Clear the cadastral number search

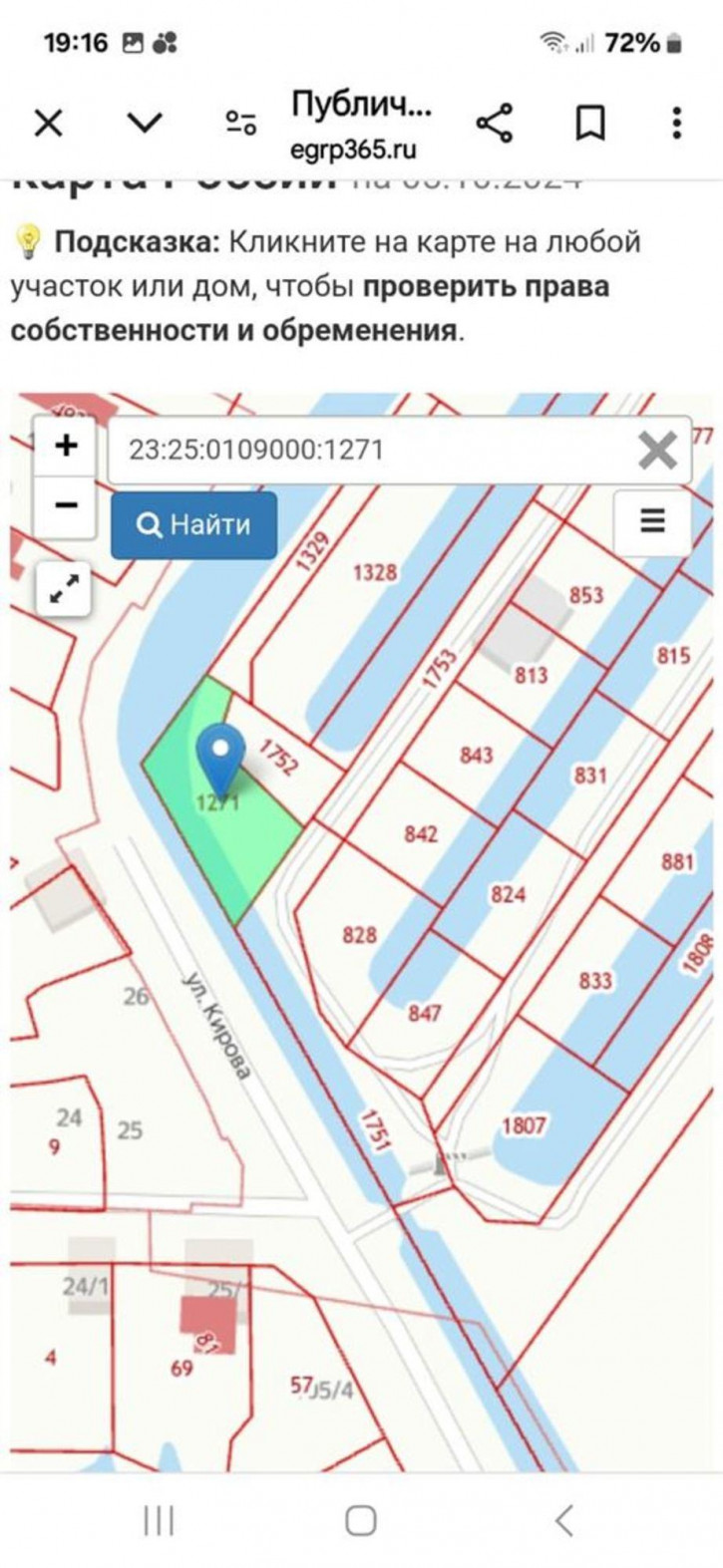(658, 451)
